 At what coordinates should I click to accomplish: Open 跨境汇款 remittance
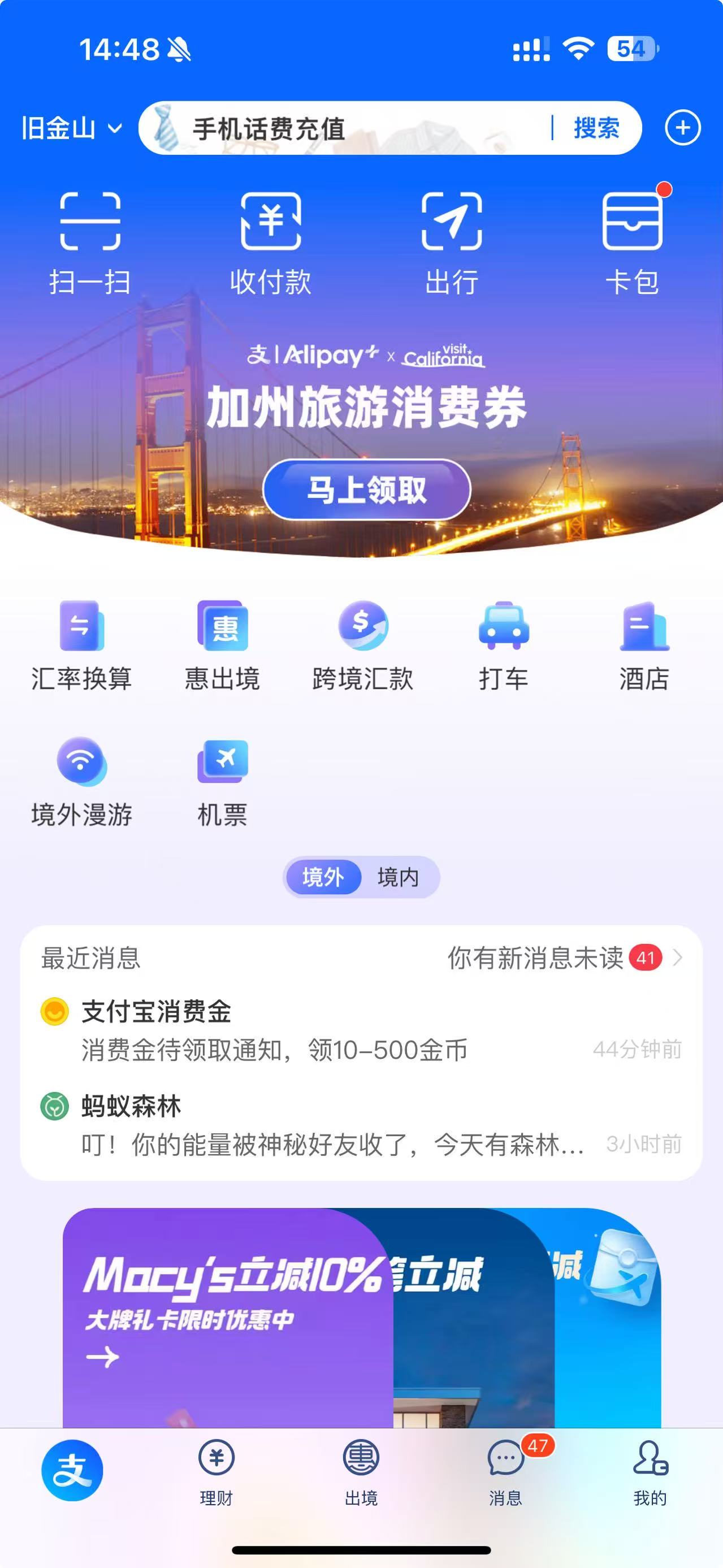coord(363,646)
